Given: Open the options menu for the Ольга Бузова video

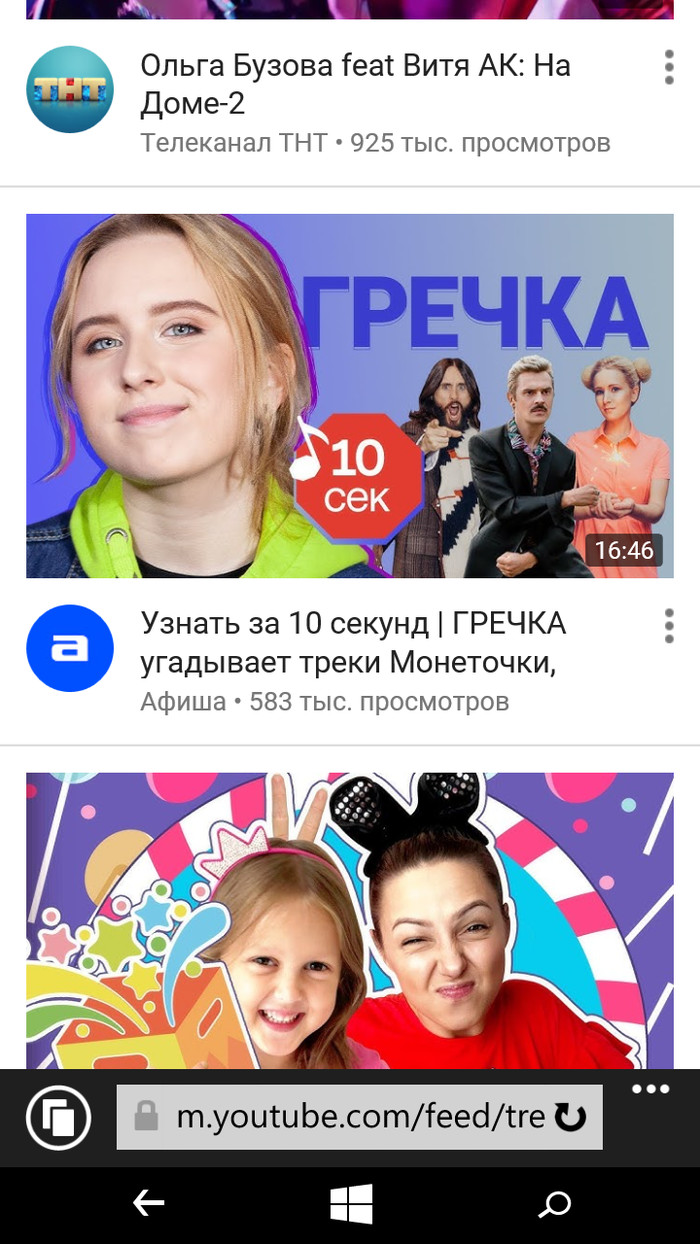Looking at the screenshot, I should pyautogui.click(x=669, y=67).
